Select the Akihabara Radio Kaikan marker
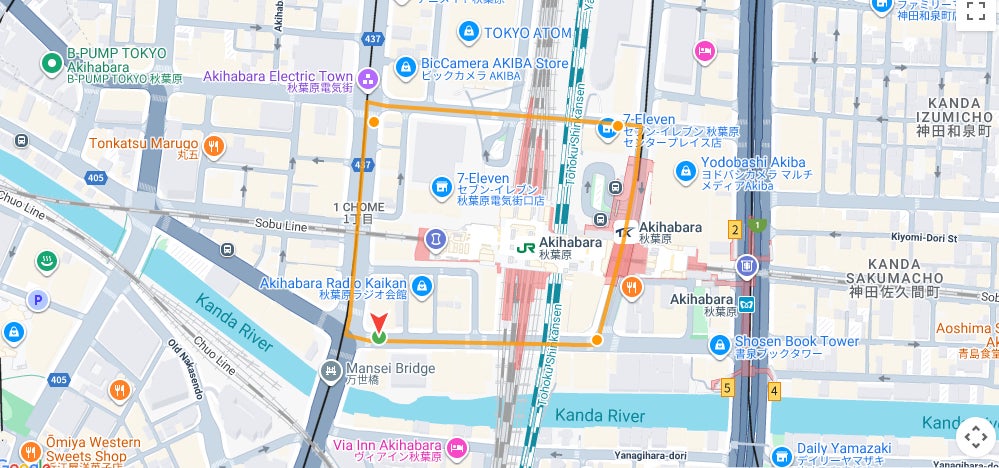 pyautogui.click(x=422, y=287)
